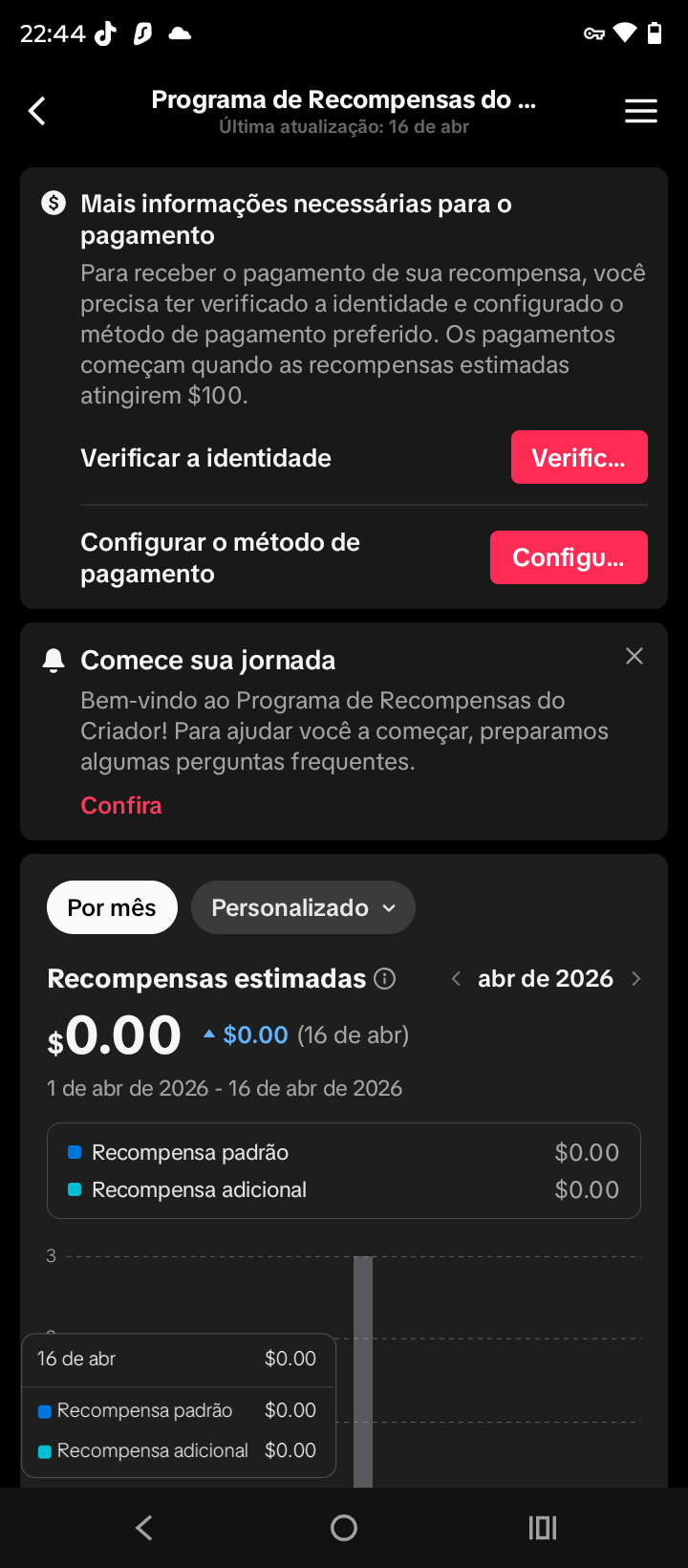Screen dimensions: 688x1568
Task: Open the system recent apps view
Action: tap(543, 1528)
